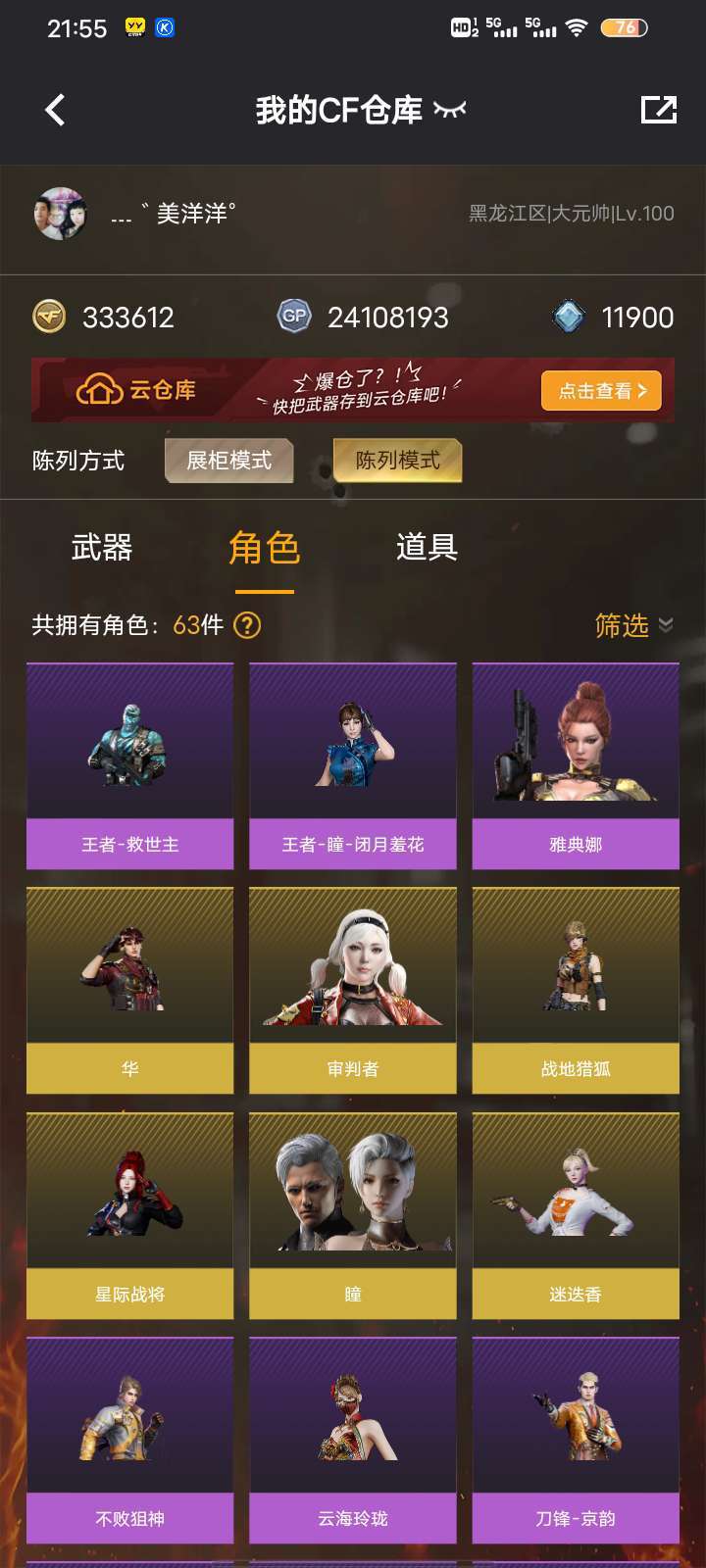Image resolution: width=706 pixels, height=1568 pixels.
Task: Open the question mark help beside 63件
Action: pyautogui.click(x=248, y=624)
